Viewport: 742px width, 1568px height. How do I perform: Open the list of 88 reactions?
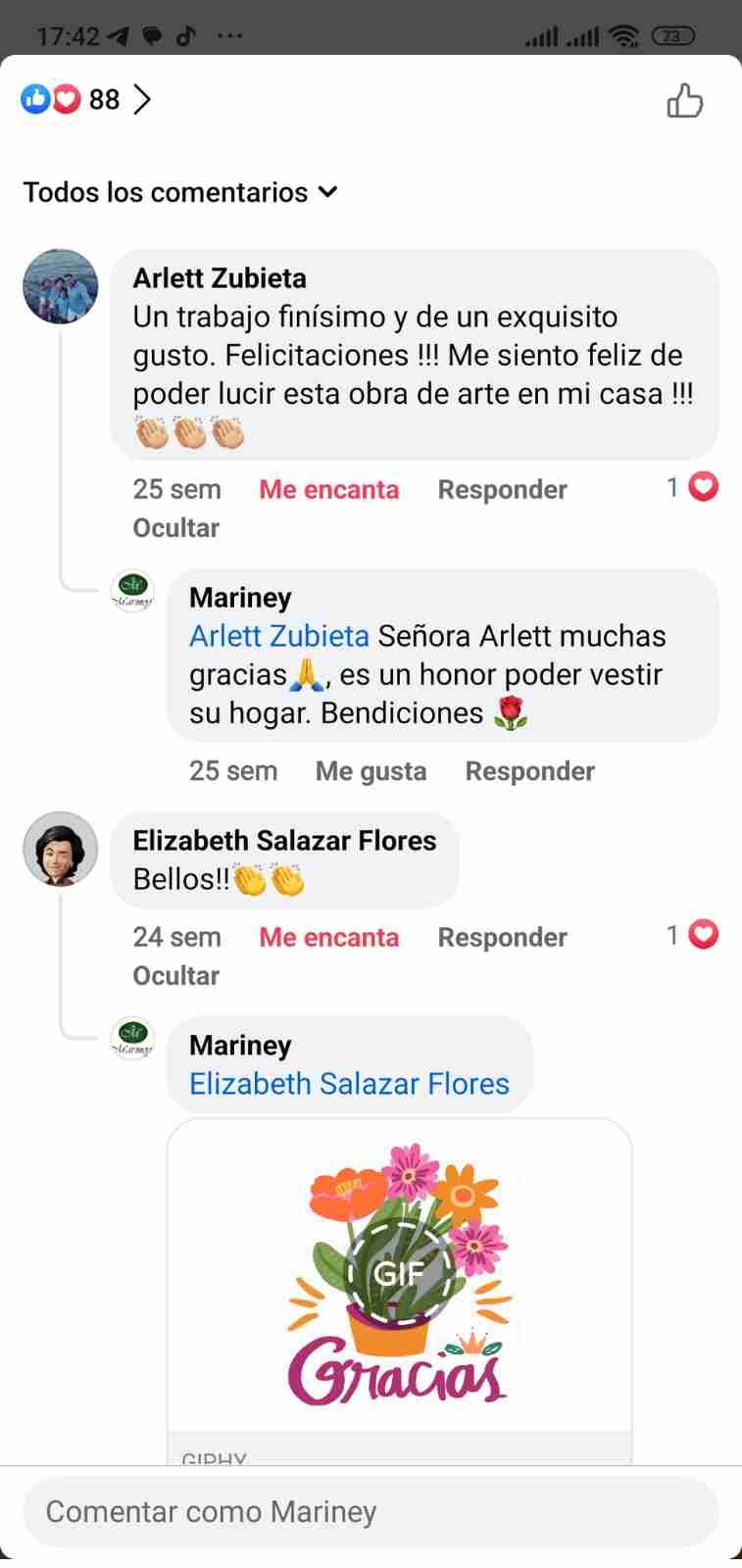tap(86, 99)
